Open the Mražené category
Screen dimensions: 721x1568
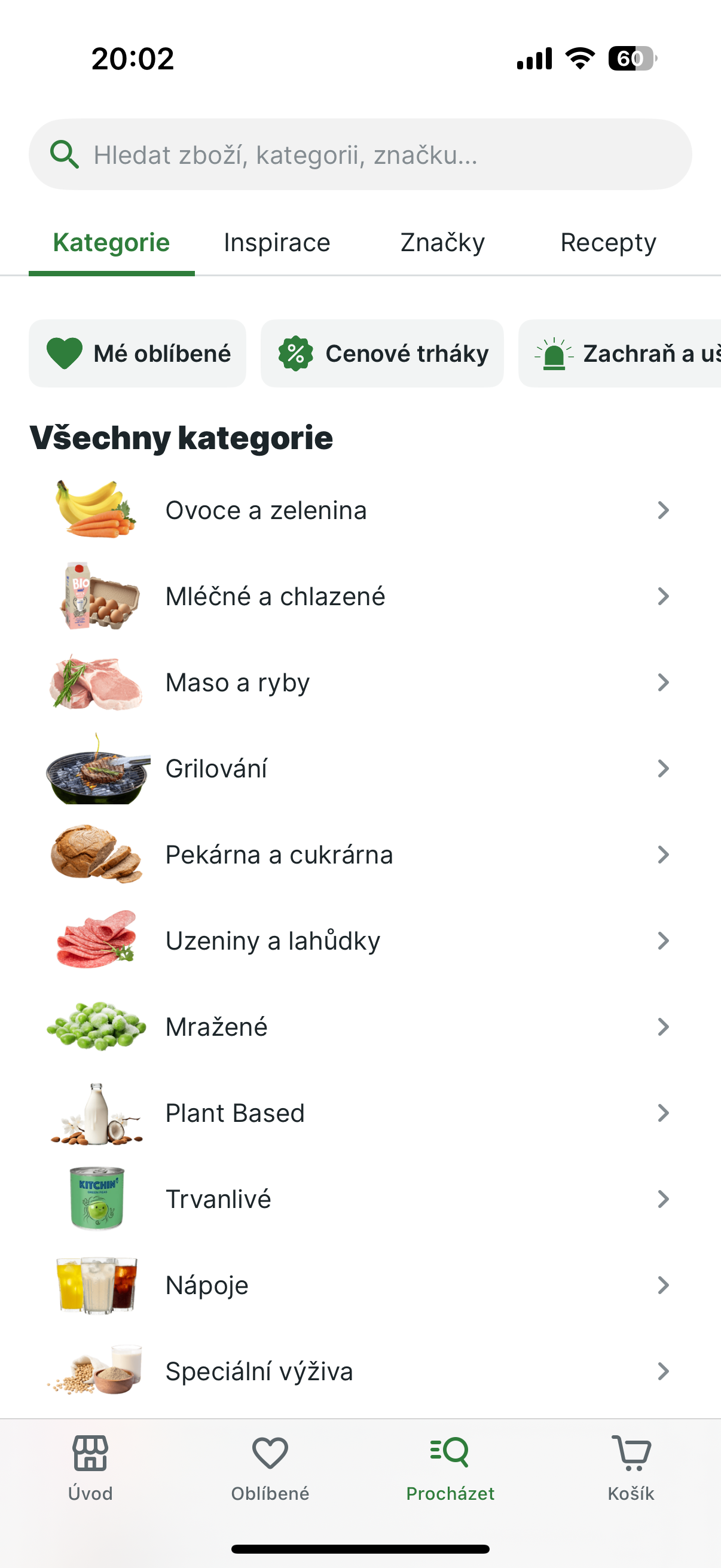360,1027
